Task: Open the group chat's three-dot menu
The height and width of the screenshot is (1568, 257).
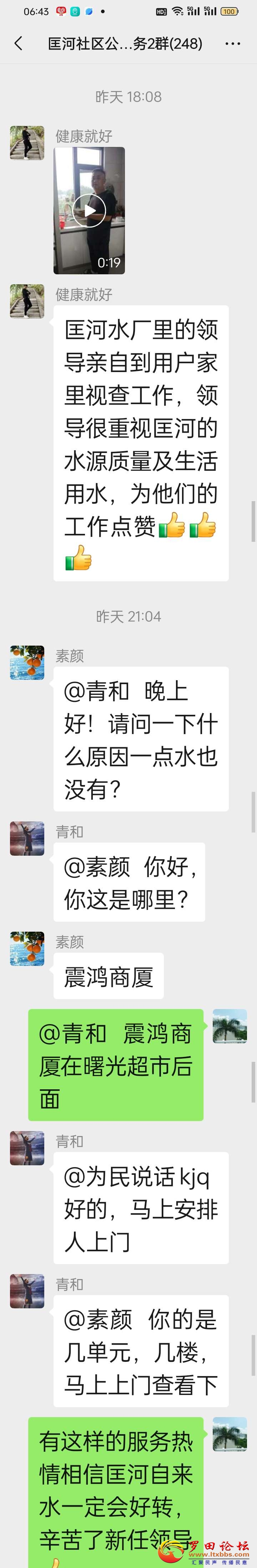Action: coord(233,44)
